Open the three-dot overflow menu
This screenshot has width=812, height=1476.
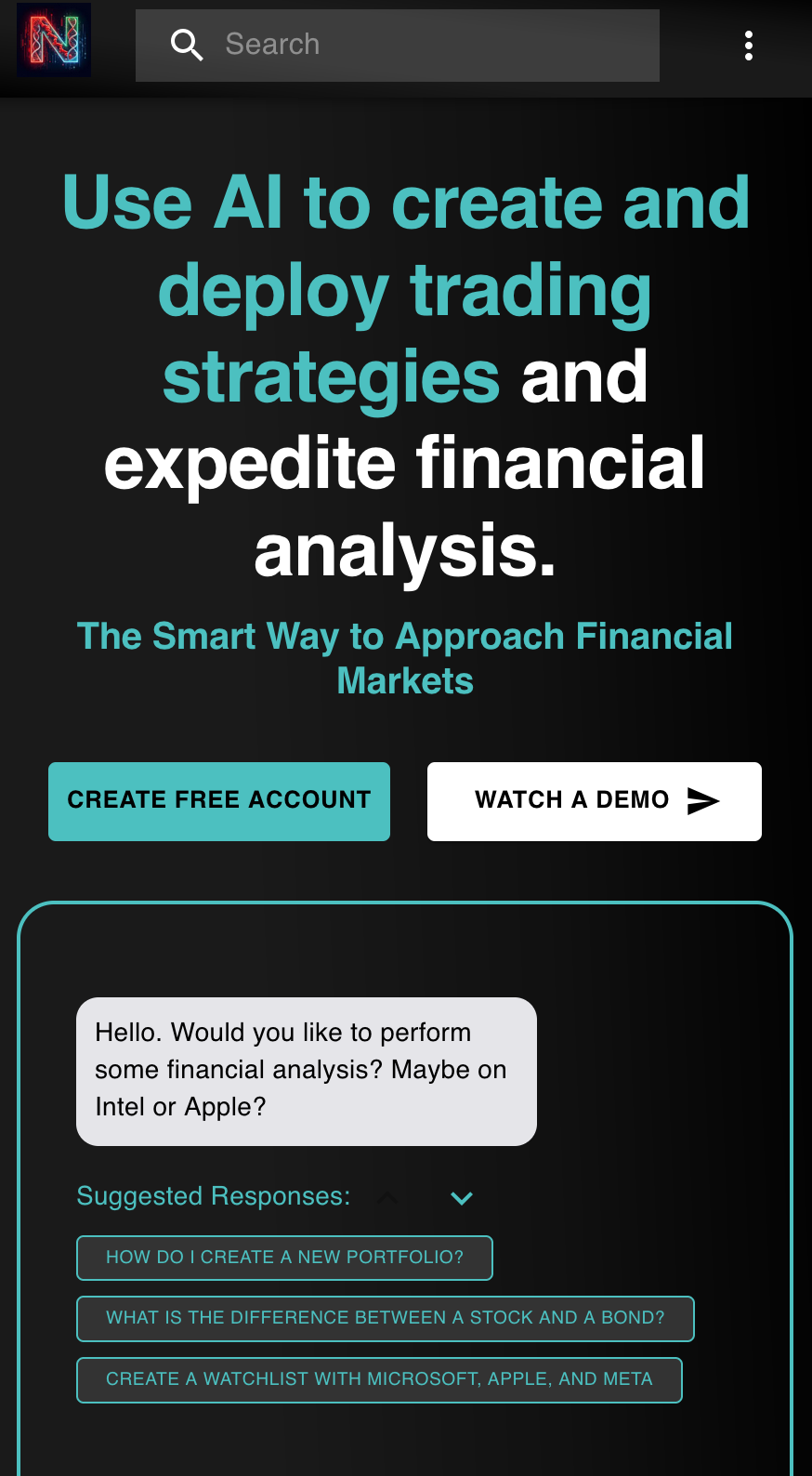click(x=749, y=46)
